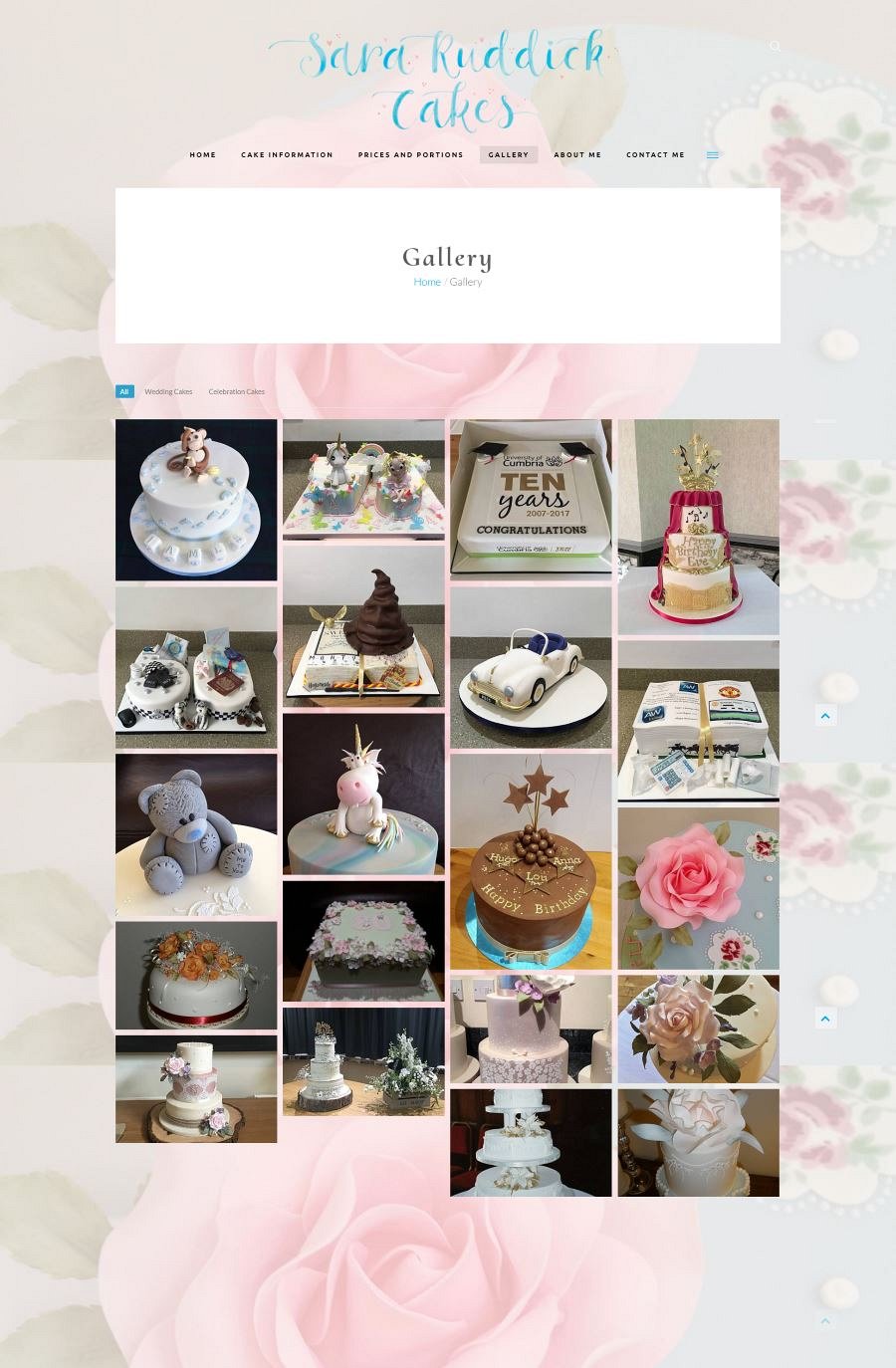Follow the Home breadcrumb link
This screenshot has height=1368, width=896.
point(426,283)
